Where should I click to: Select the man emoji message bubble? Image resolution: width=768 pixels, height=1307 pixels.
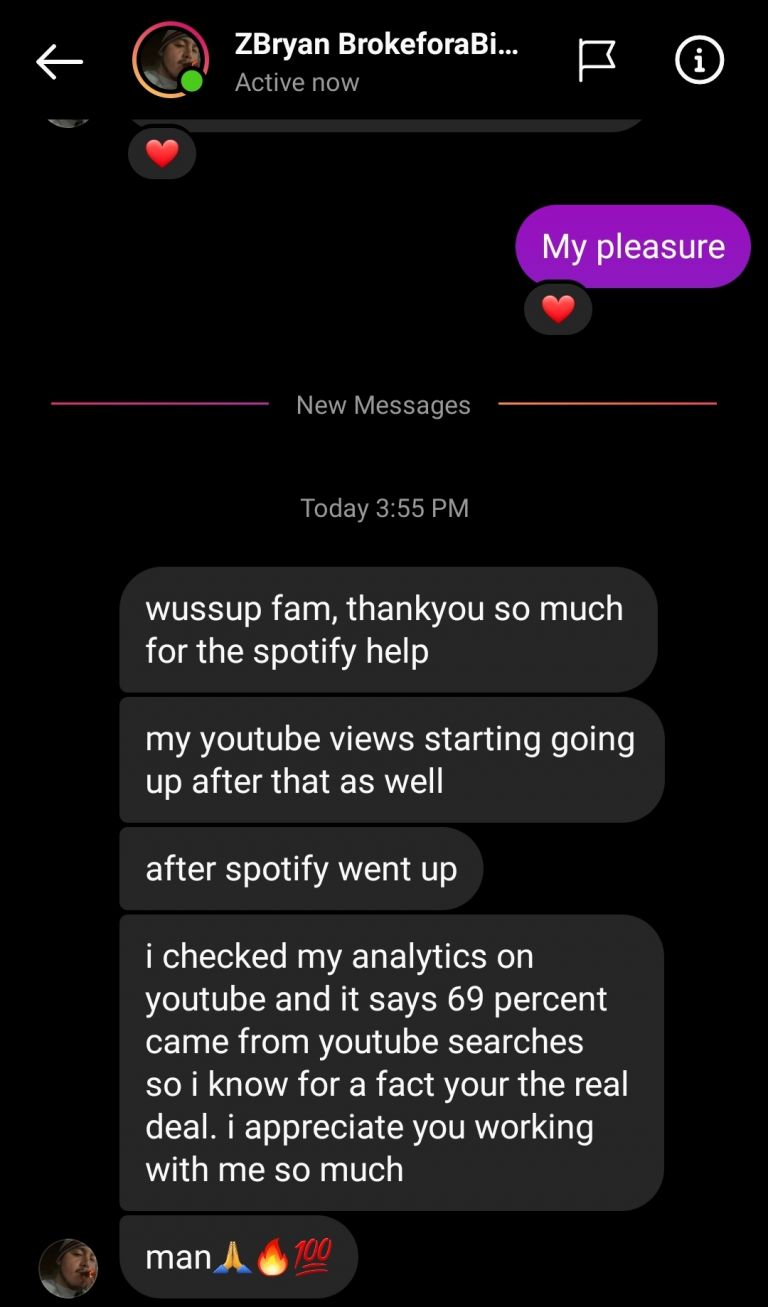pyautogui.click(x=237, y=1256)
